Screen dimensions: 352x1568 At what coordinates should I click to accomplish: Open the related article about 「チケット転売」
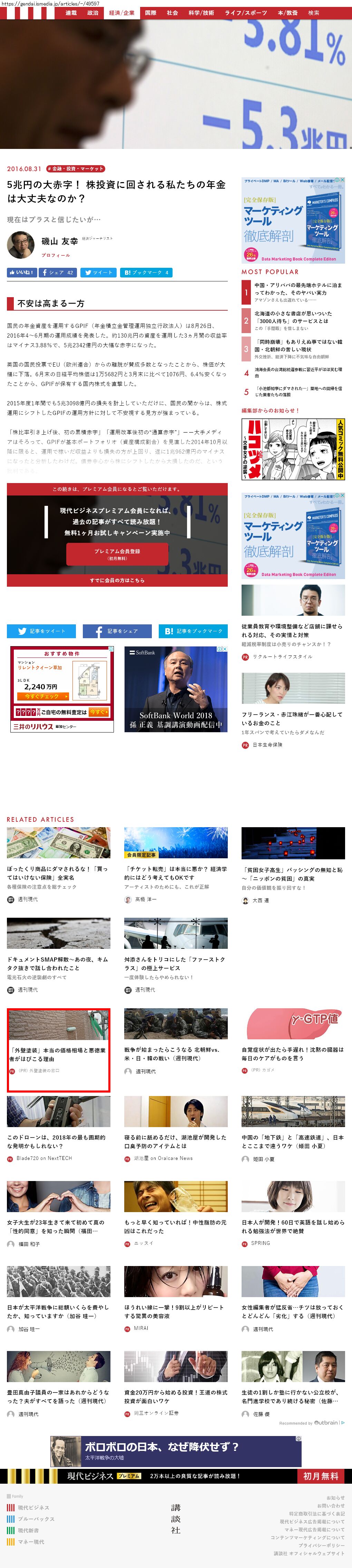tap(176, 873)
